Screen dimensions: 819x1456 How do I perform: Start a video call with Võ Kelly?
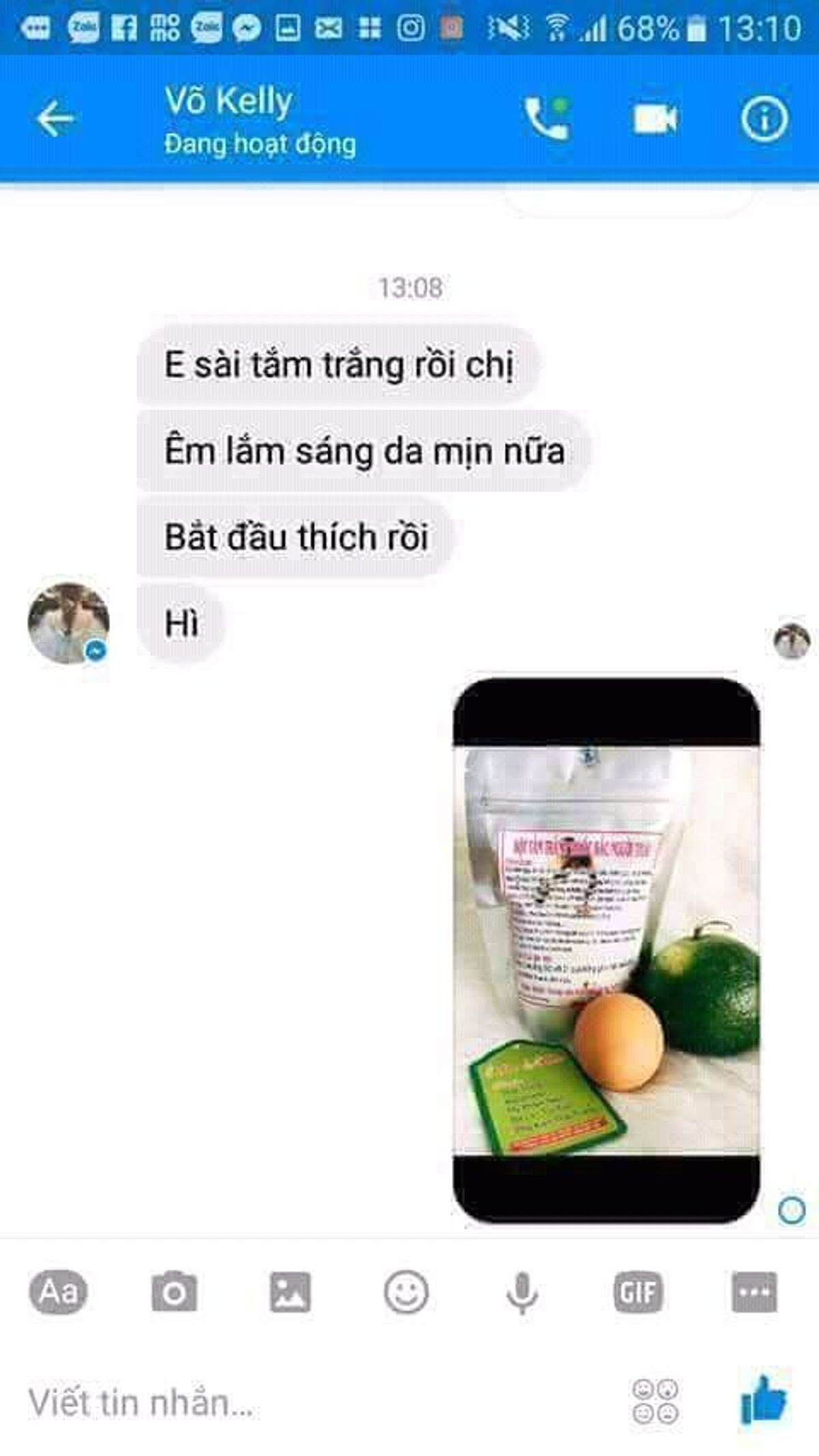[x=655, y=120]
